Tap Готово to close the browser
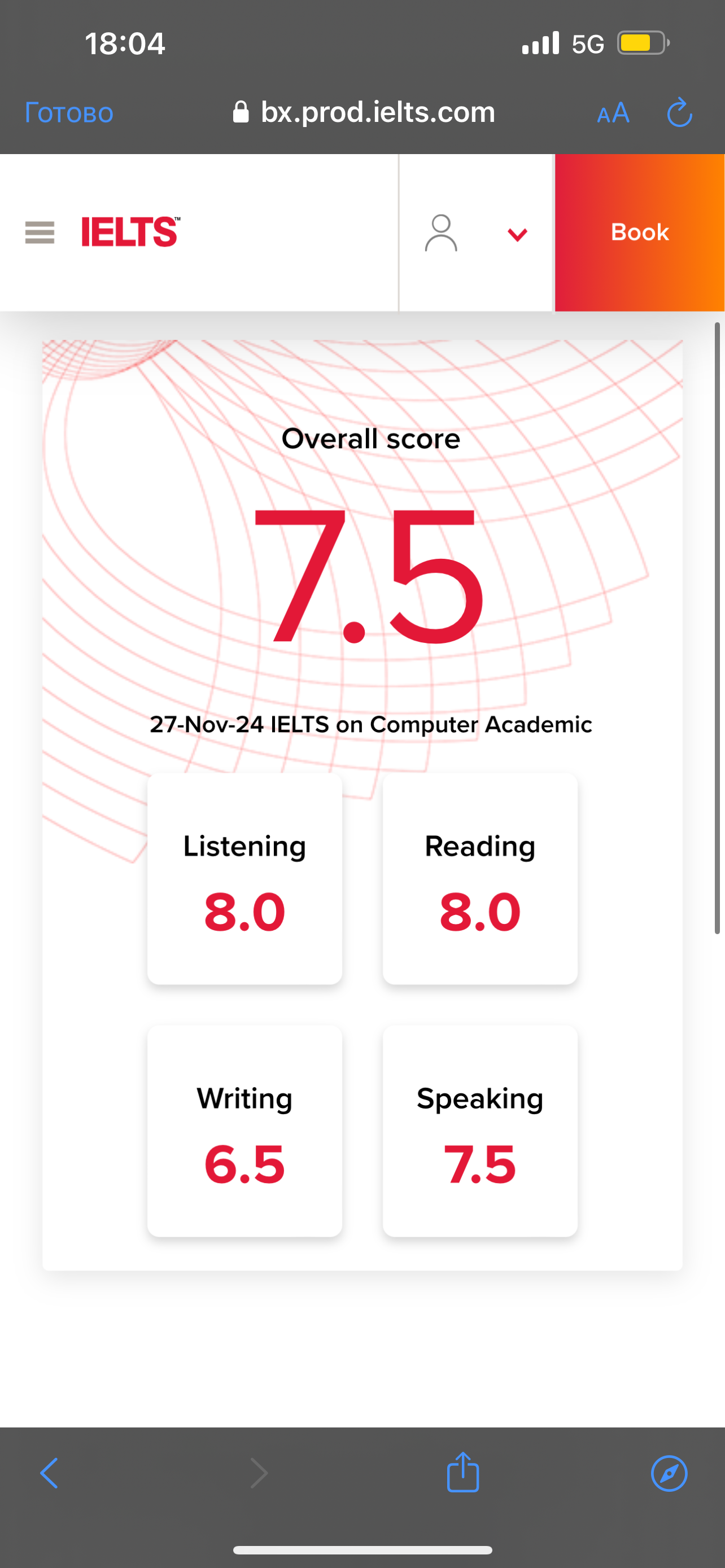The height and width of the screenshot is (1568, 725). point(69,113)
